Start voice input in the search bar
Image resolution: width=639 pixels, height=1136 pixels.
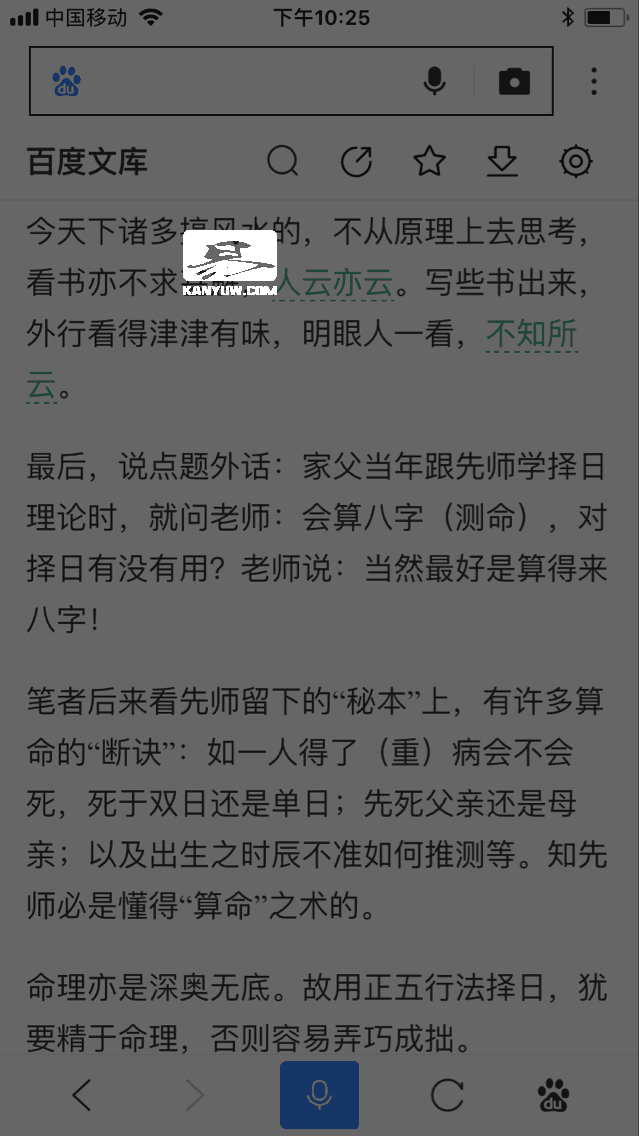click(x=435, y=80)
